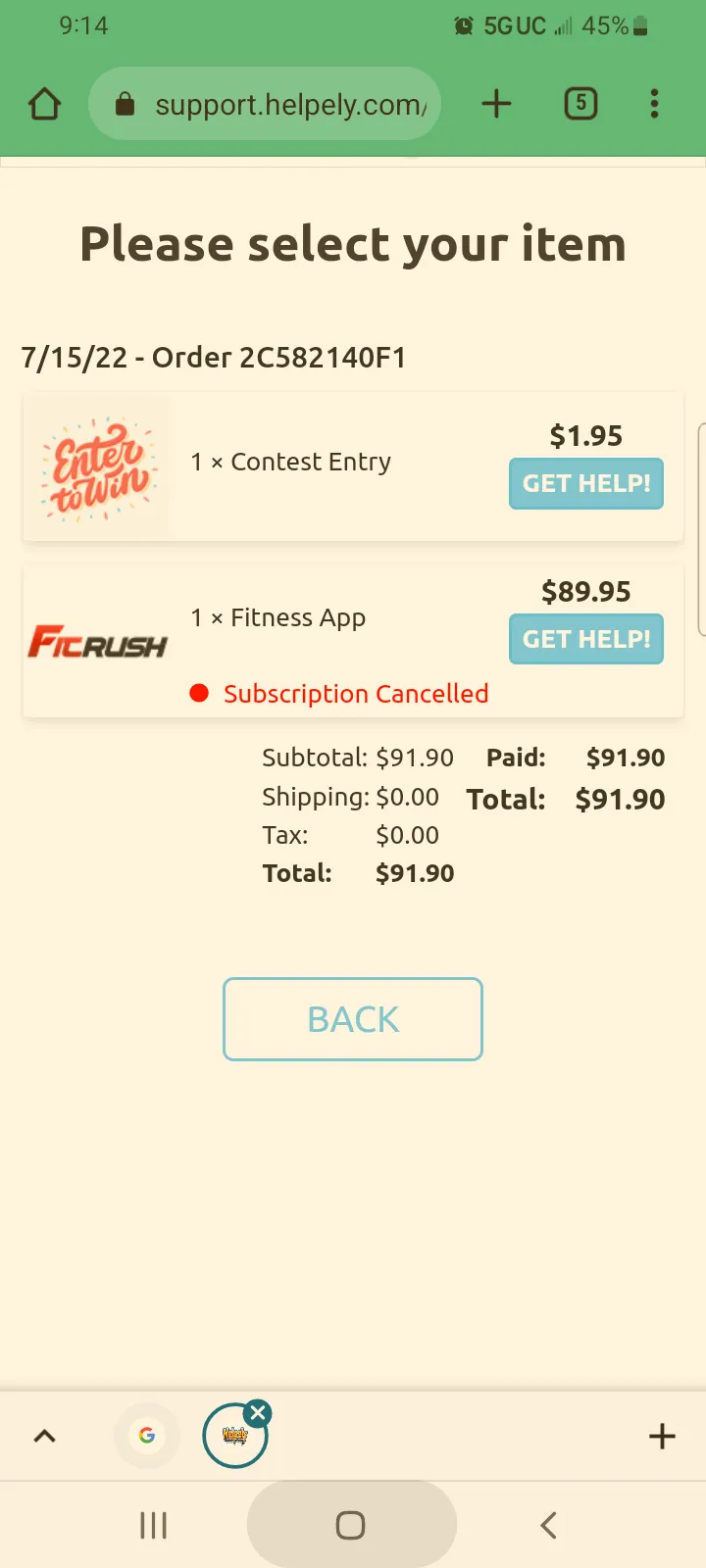The image size is (706, 1568).
Task: Tap the BACK button
Action: pyautogui.click(x=353, y=1019)
